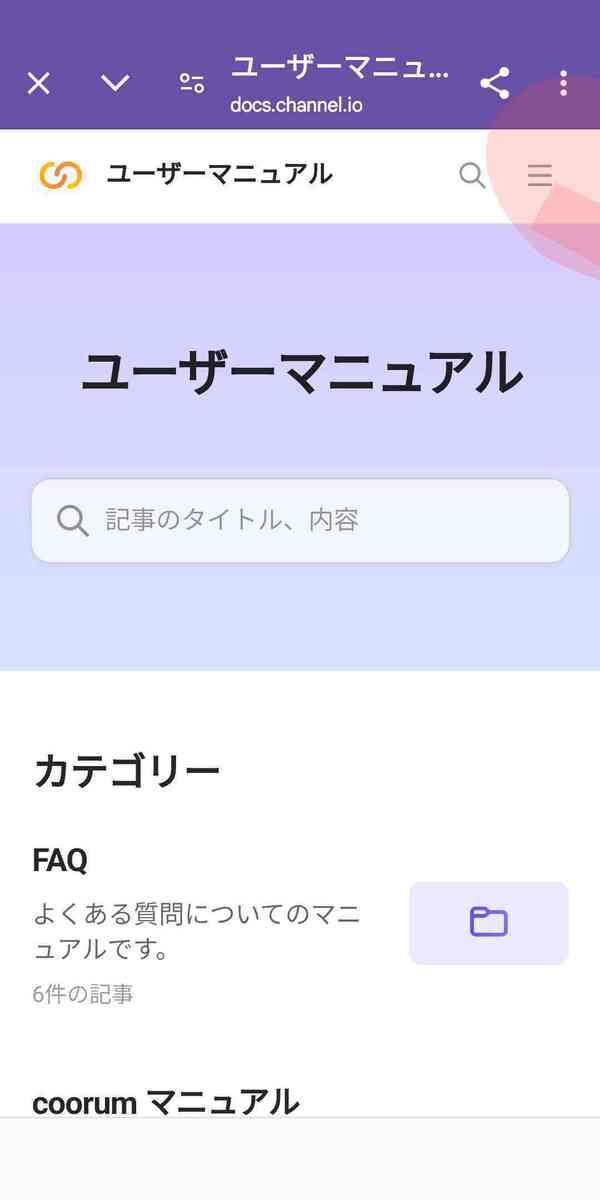Close the in-app browser tab
The width and height of the screenshot is (600, 1200).
38,83
